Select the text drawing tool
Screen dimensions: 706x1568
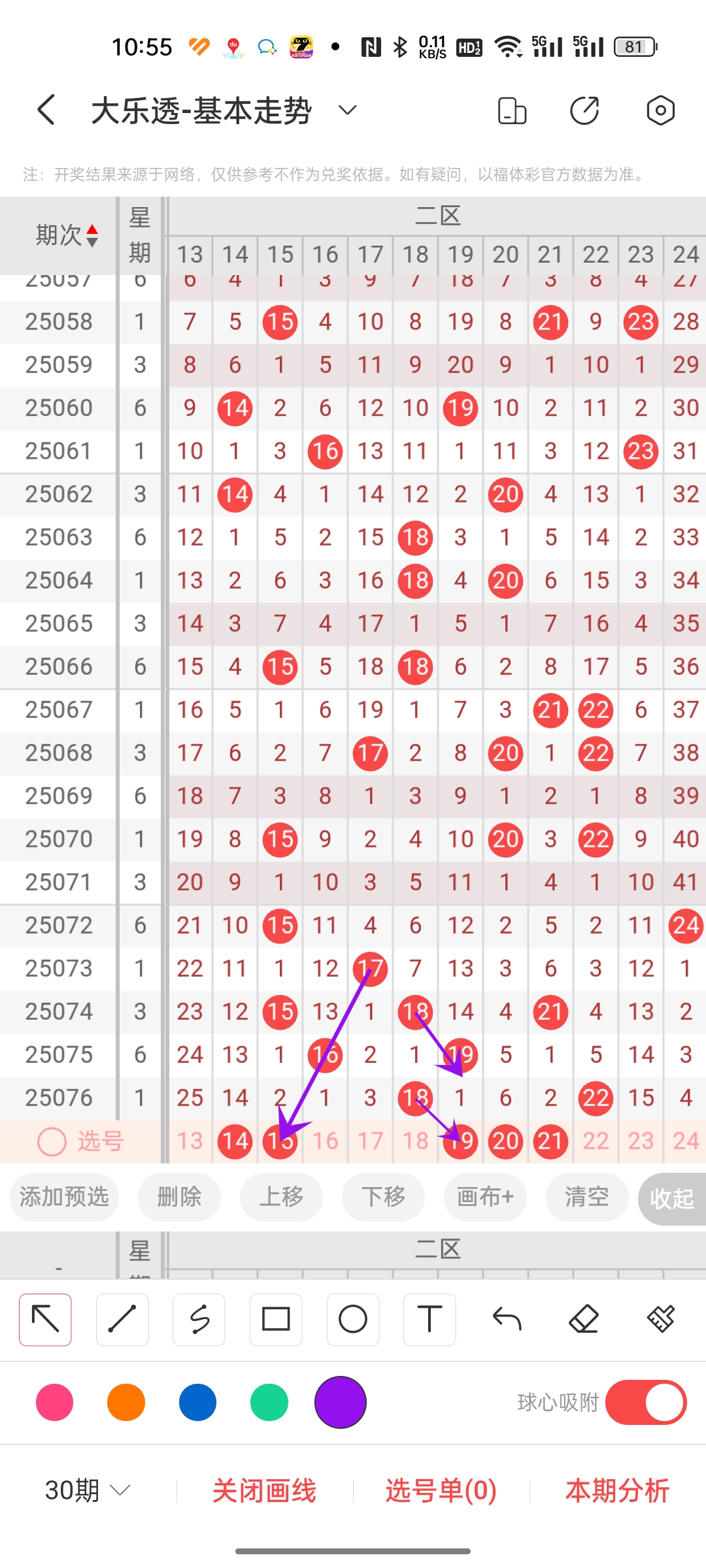[x=429, y=1319]
